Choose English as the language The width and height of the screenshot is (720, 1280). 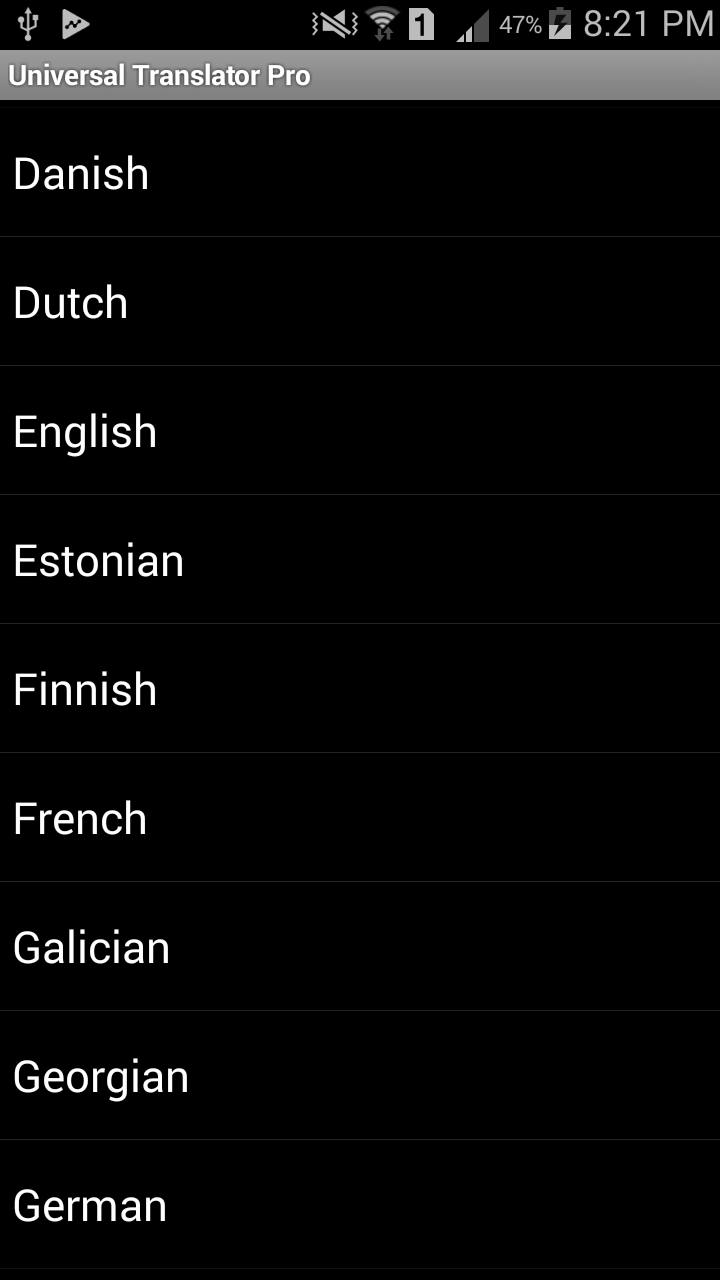pyautogui.click(x=360, y=430)
